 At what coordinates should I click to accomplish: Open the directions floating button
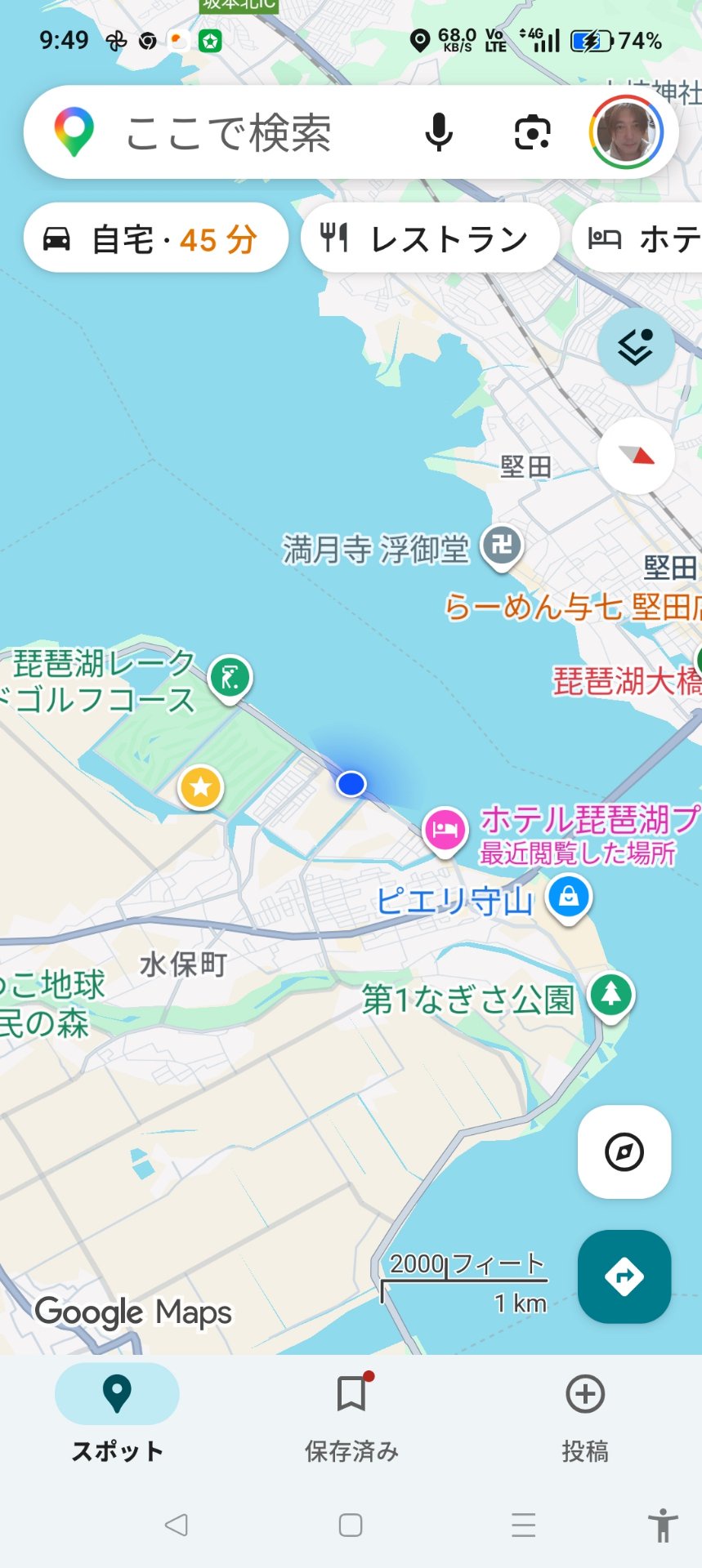pyautogui.click(x=624, y=1276)
